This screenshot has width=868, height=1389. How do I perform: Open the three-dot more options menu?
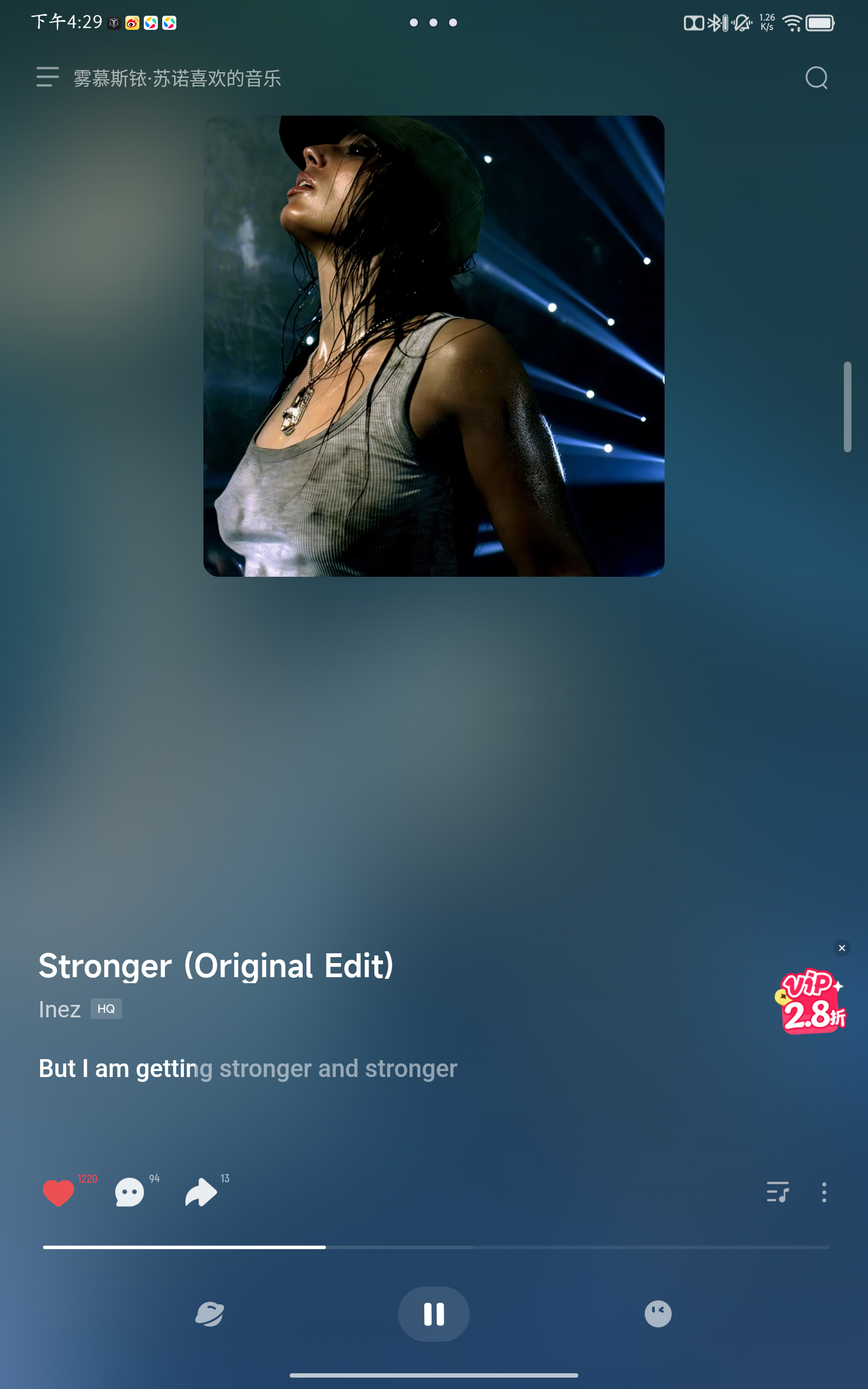pyautogui.click(x=824, y=1192)
